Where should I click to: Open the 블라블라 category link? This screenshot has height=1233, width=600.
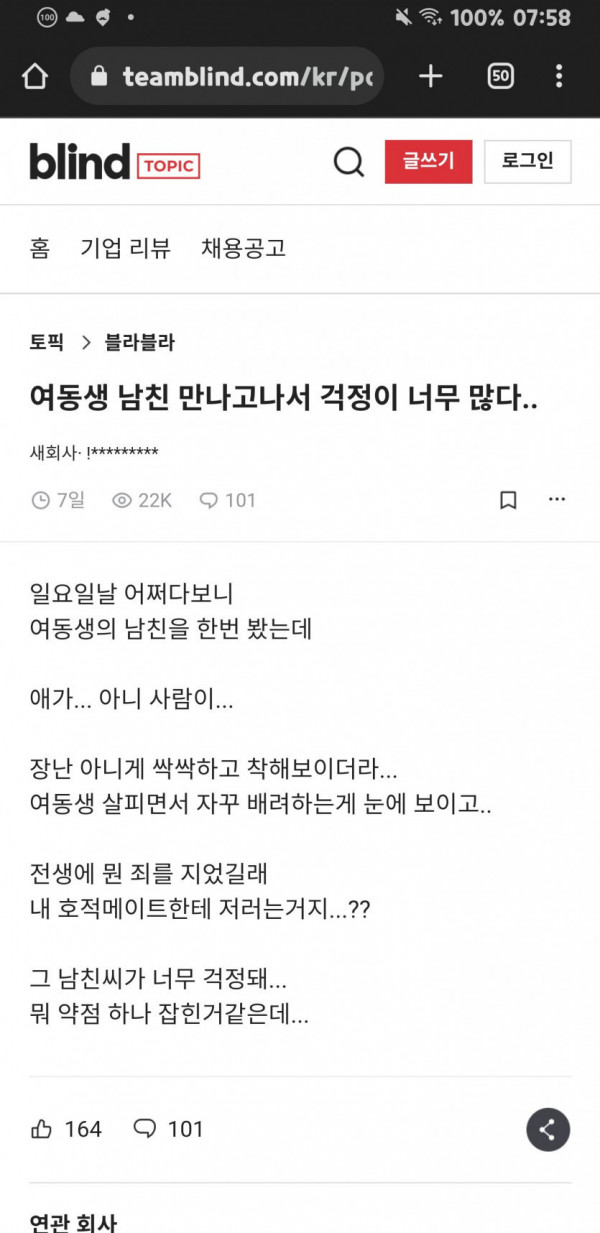click(x=140, y=342)
